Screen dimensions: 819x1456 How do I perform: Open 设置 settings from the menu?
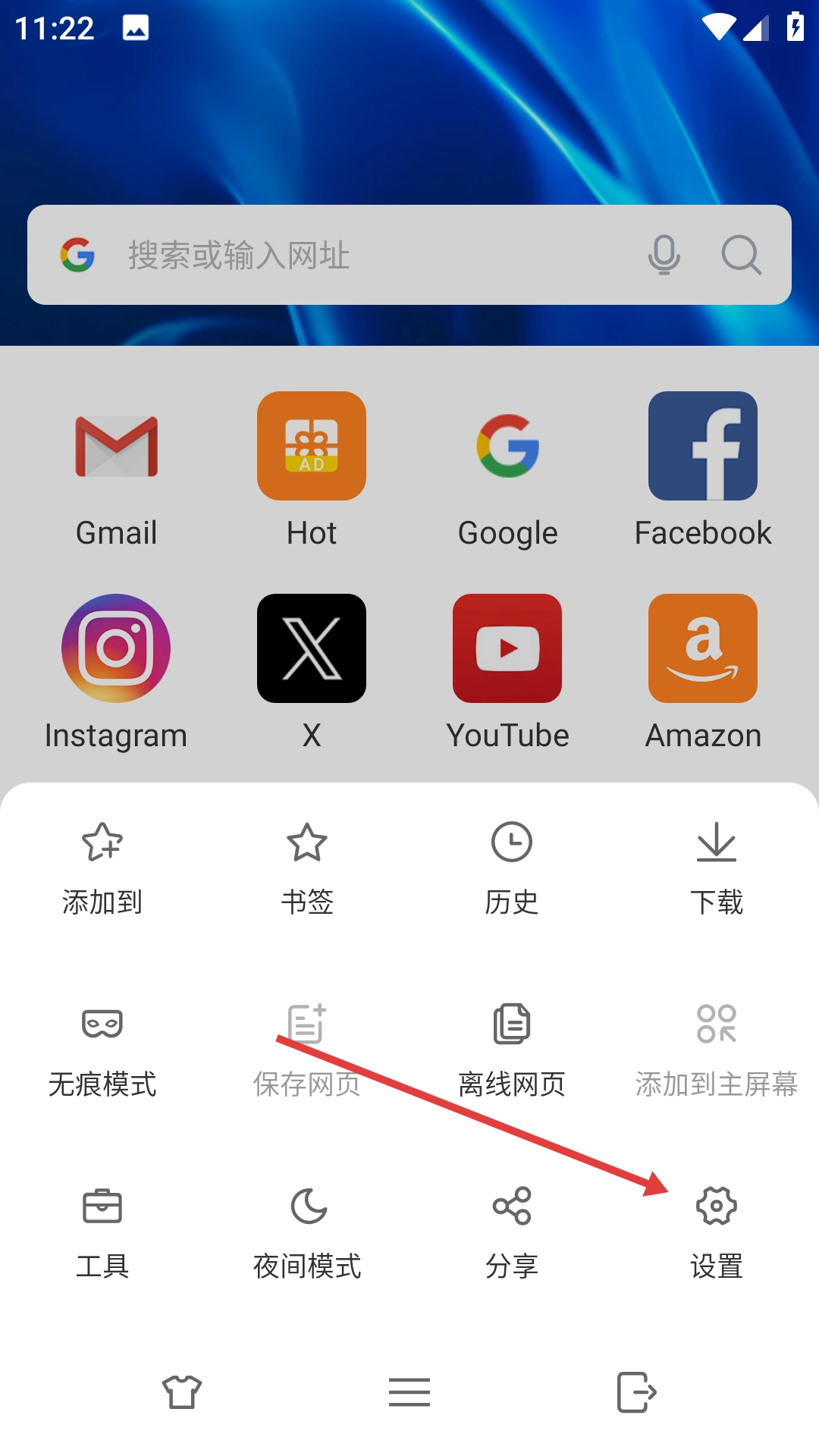716,1230
